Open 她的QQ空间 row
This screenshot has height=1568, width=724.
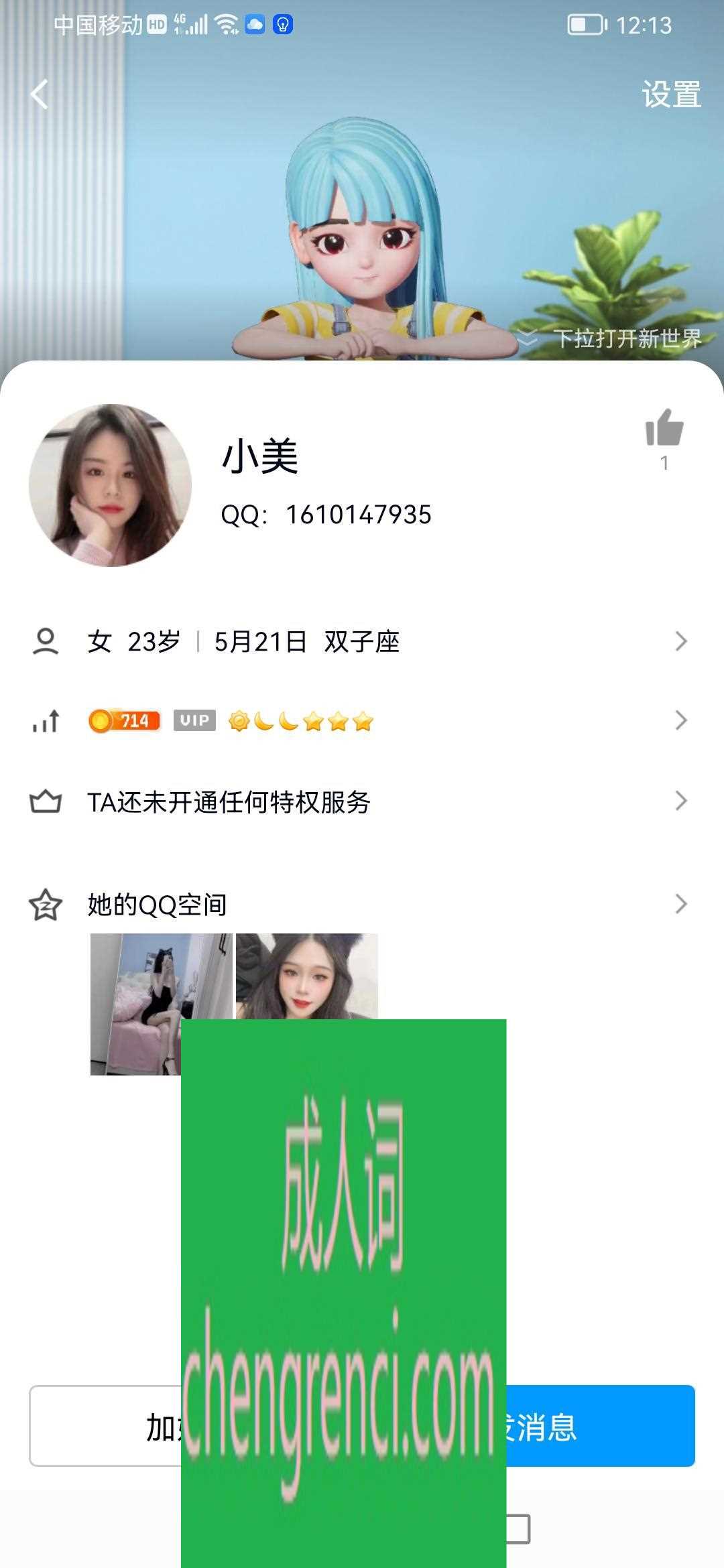point(362,905)
